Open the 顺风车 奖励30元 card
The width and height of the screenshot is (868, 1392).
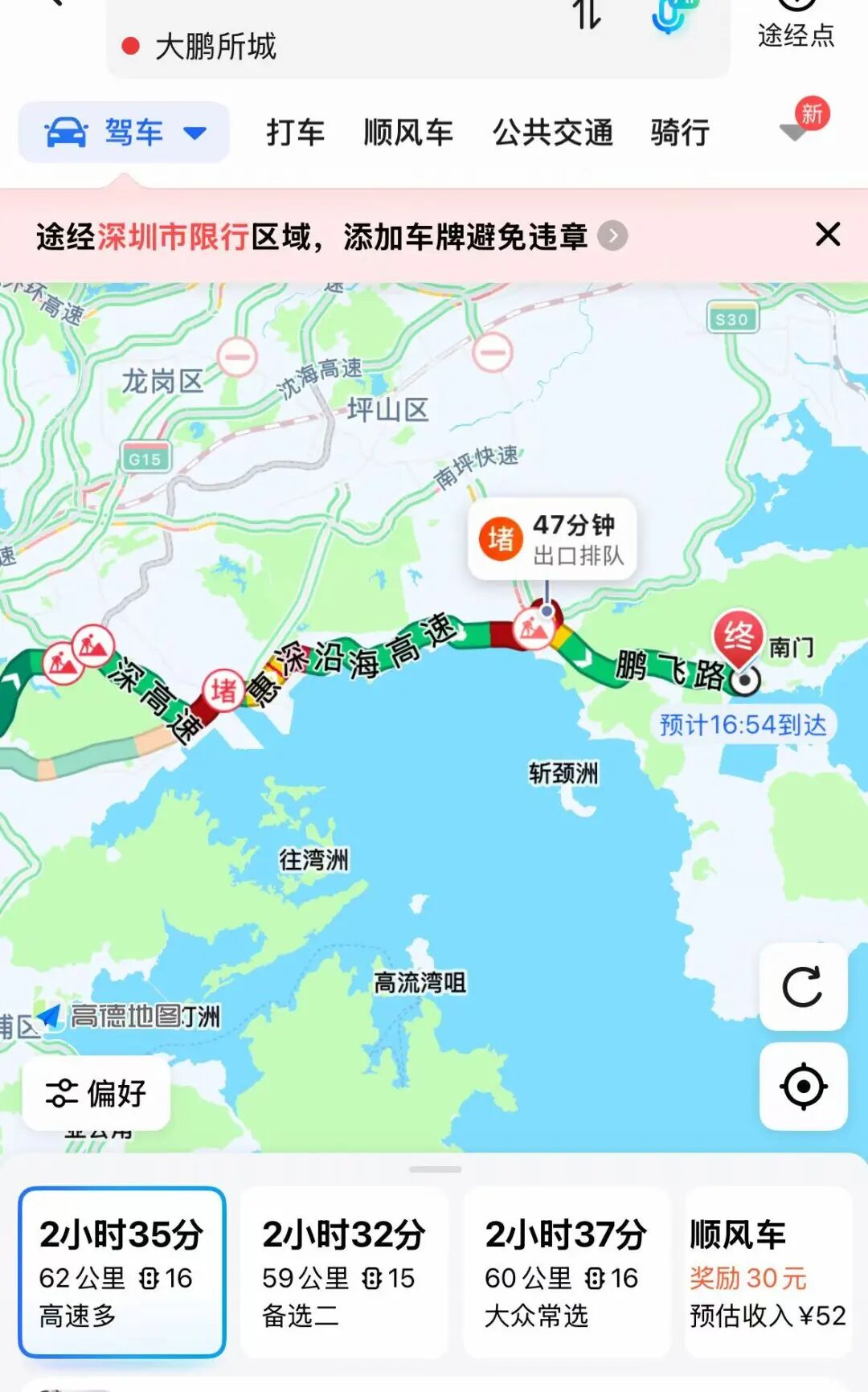click(768, 1271)
